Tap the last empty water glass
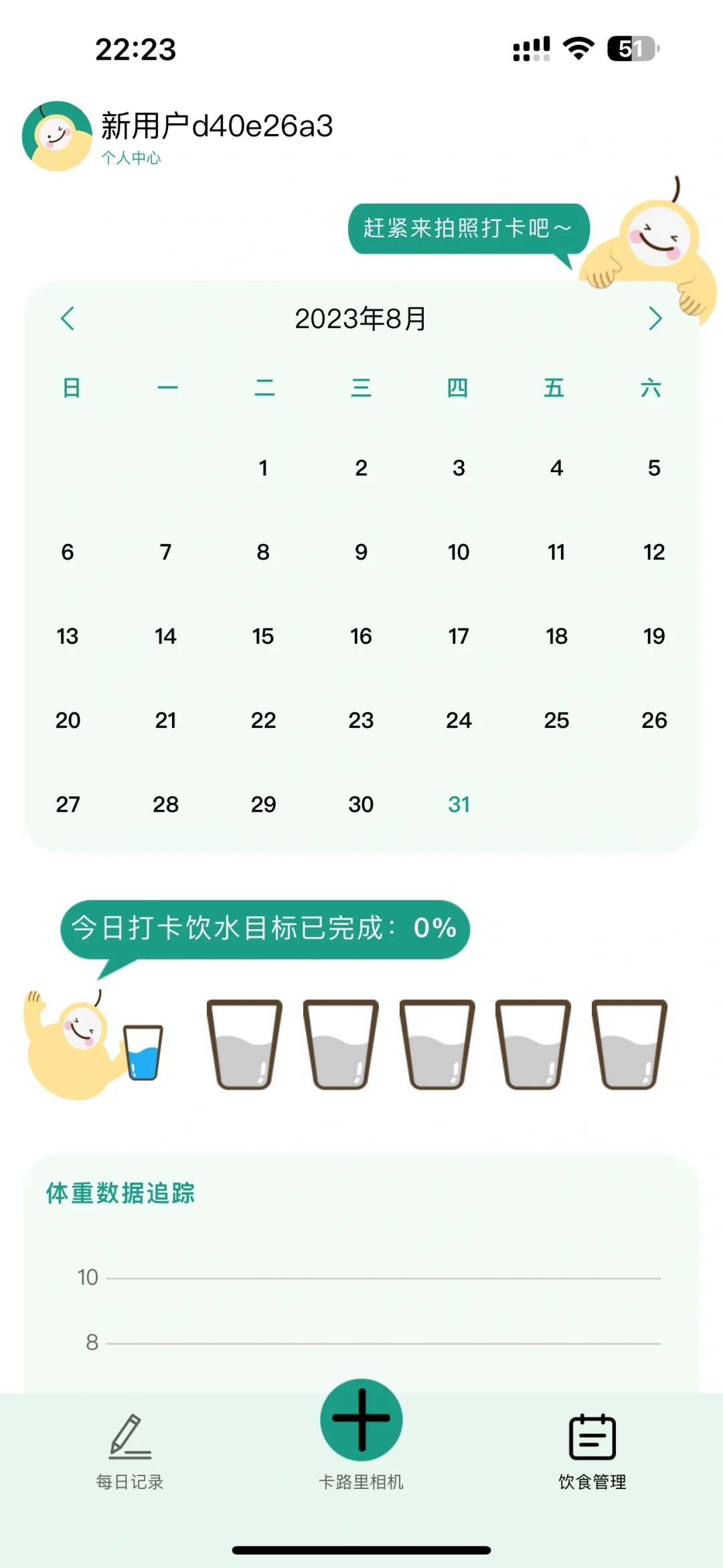 [x=629, y=1044]
